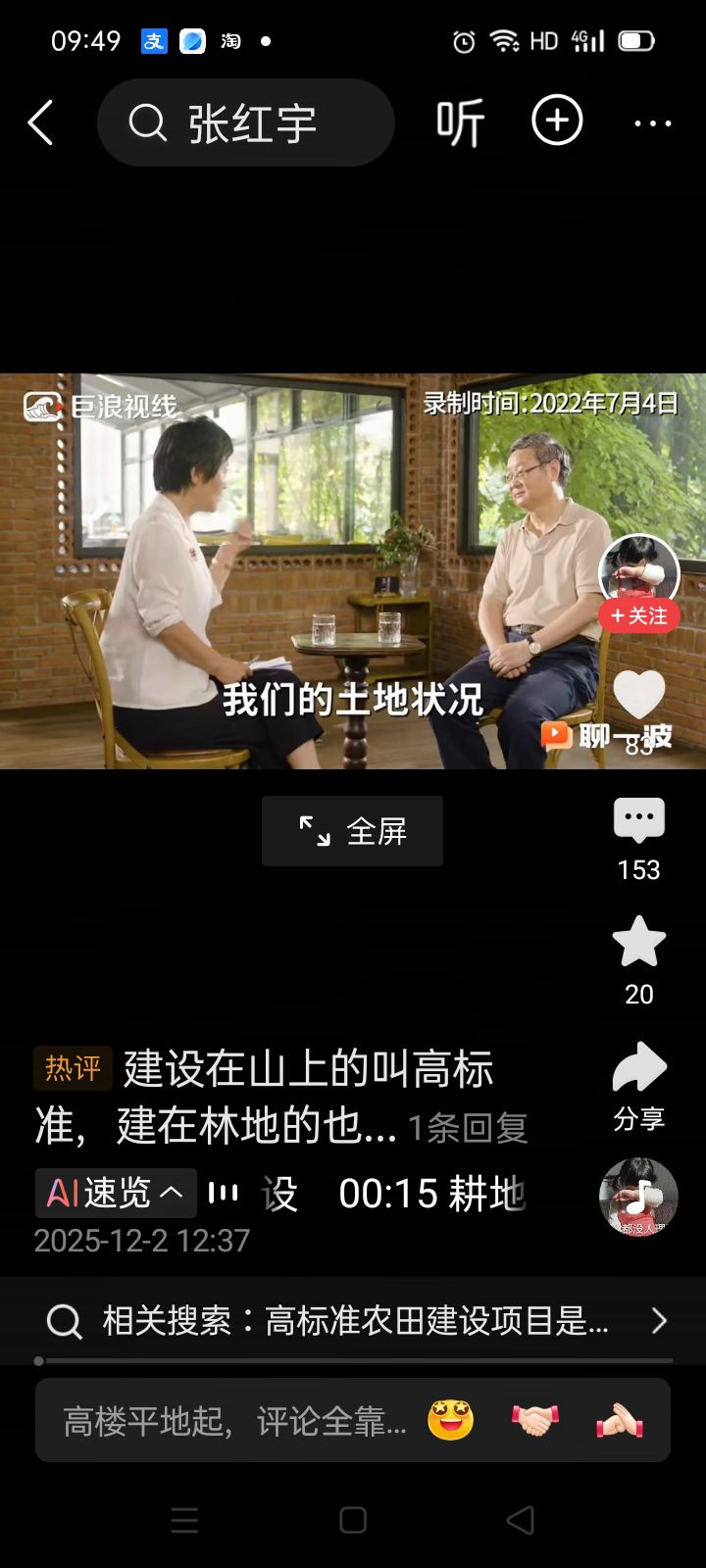The width and height of the screenshot is (706, 1568).
Task: Open the three-dot overflow menu
Action: pyautogui.click(x=652, y=123)
